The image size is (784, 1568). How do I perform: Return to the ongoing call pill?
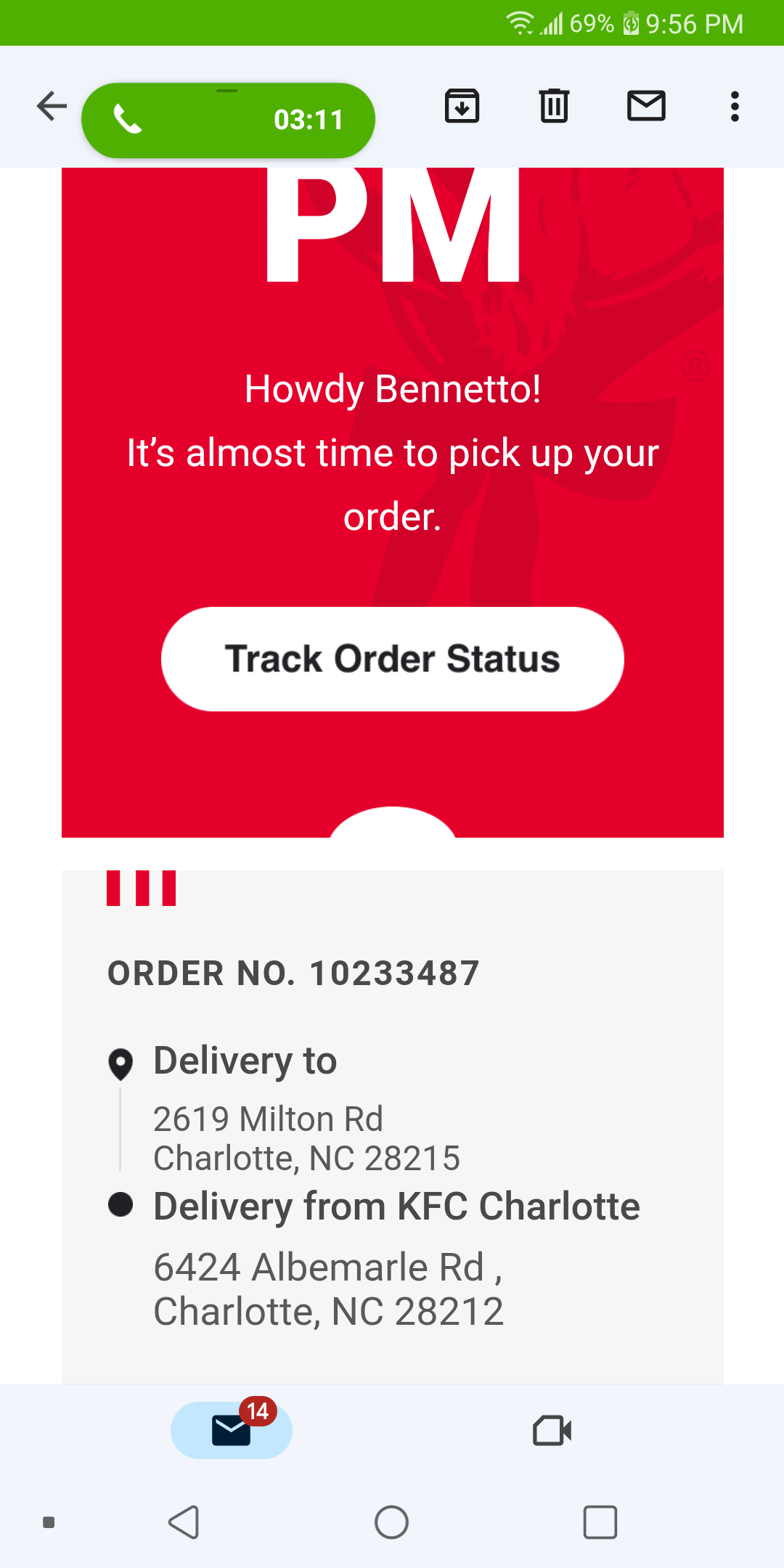click(228, 120)
